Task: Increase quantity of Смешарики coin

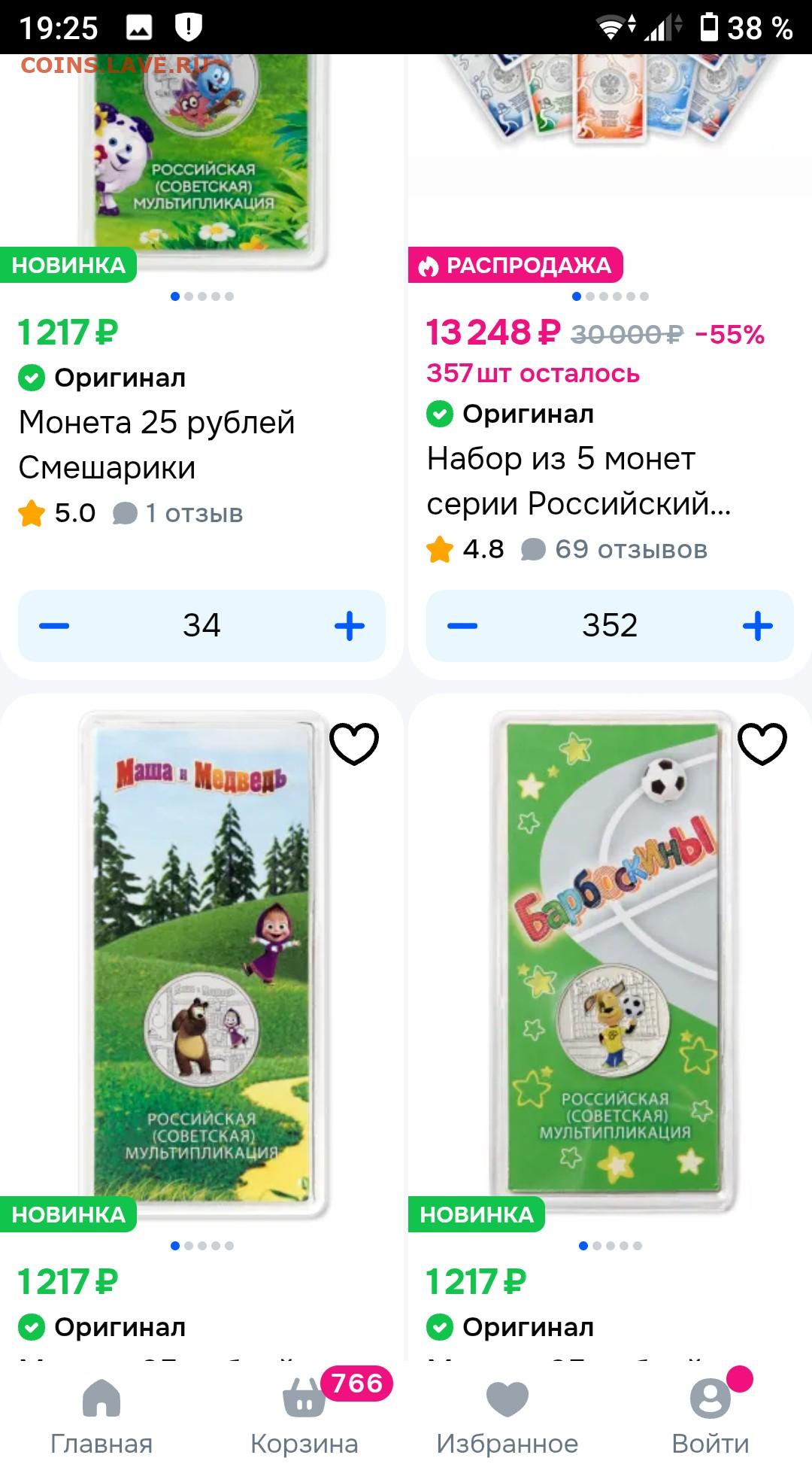Action: 349,626
